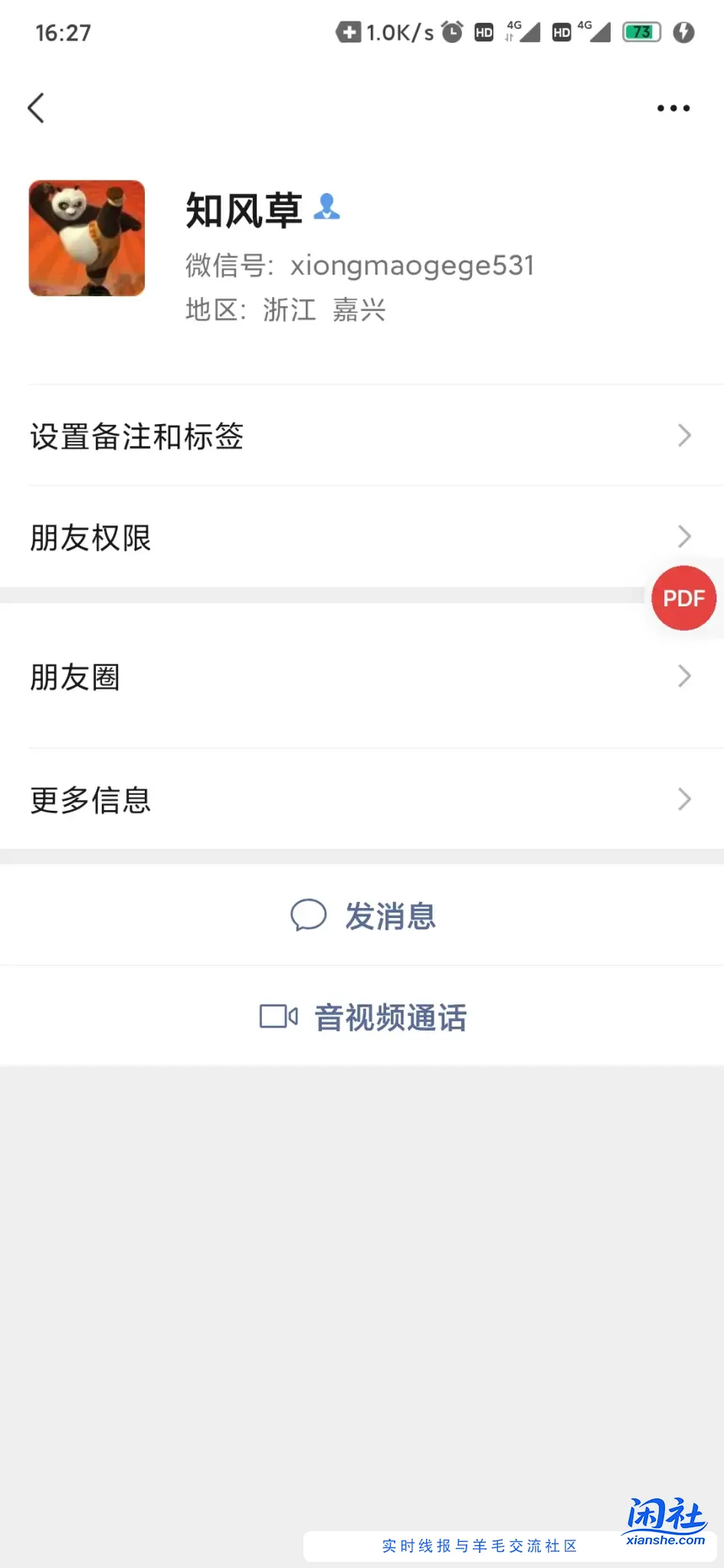Image resolution: width=724 pixels, height=1568 pixels.
Task: Tap the video camera icon beside 音视频通话
Action: [x=277, y=1018]
